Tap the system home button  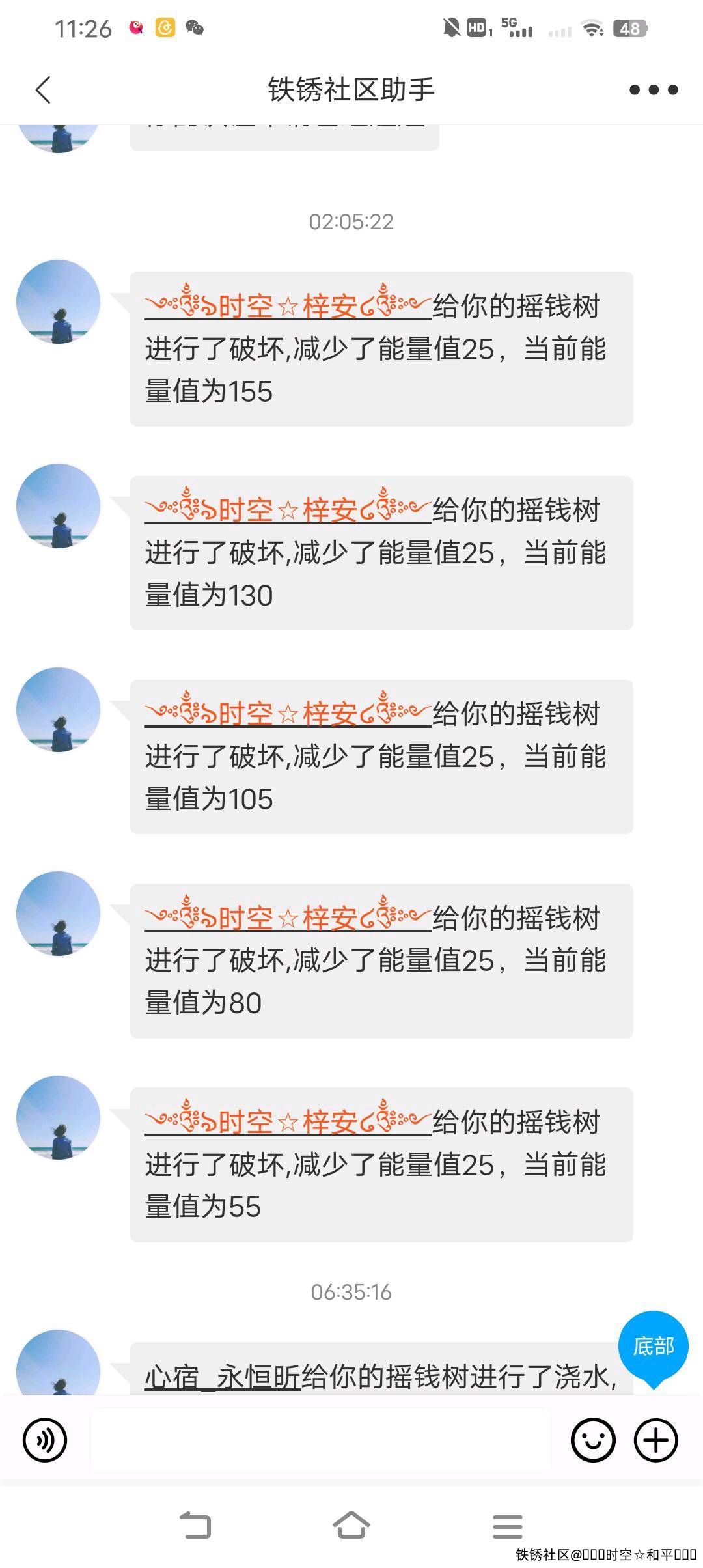coord(351,1525)
